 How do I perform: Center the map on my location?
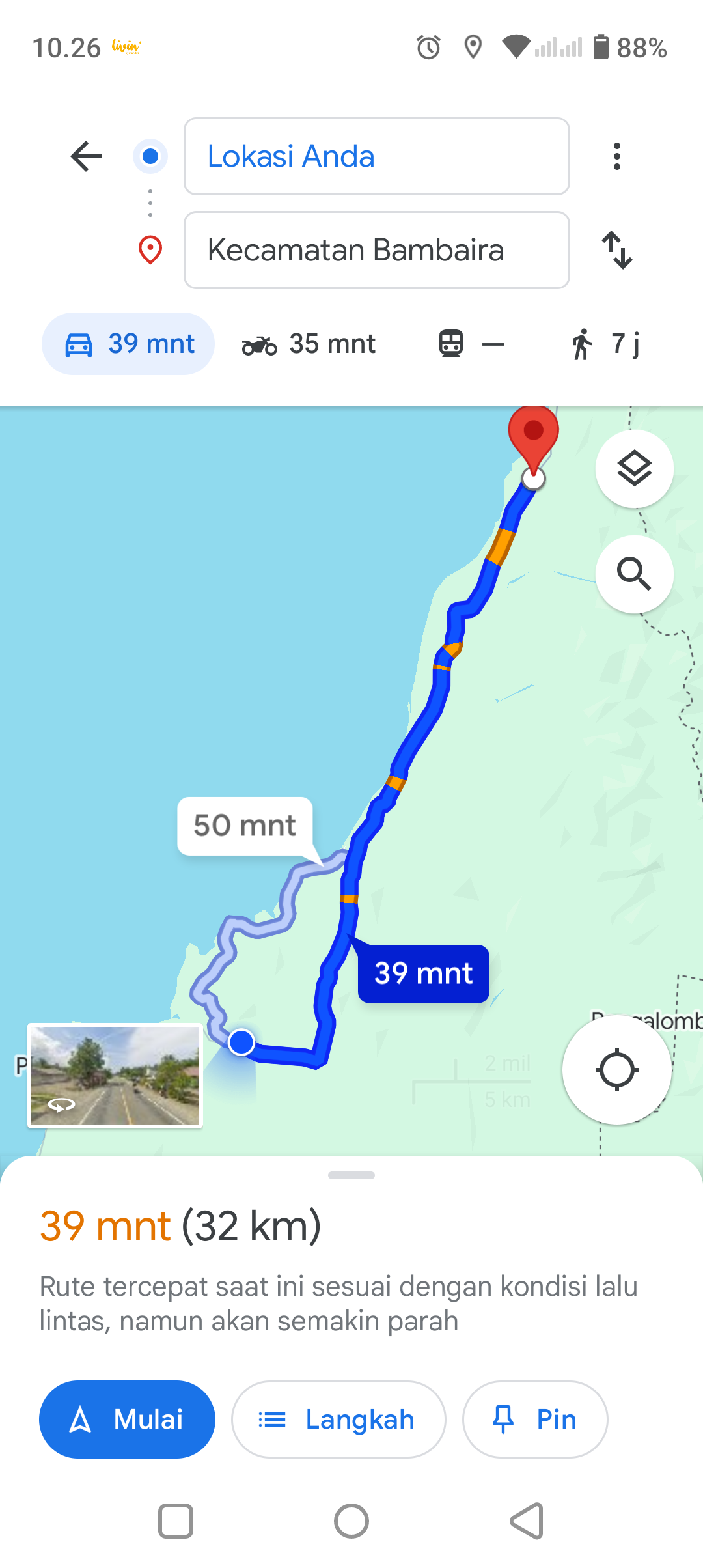(x=617, y=1070)
